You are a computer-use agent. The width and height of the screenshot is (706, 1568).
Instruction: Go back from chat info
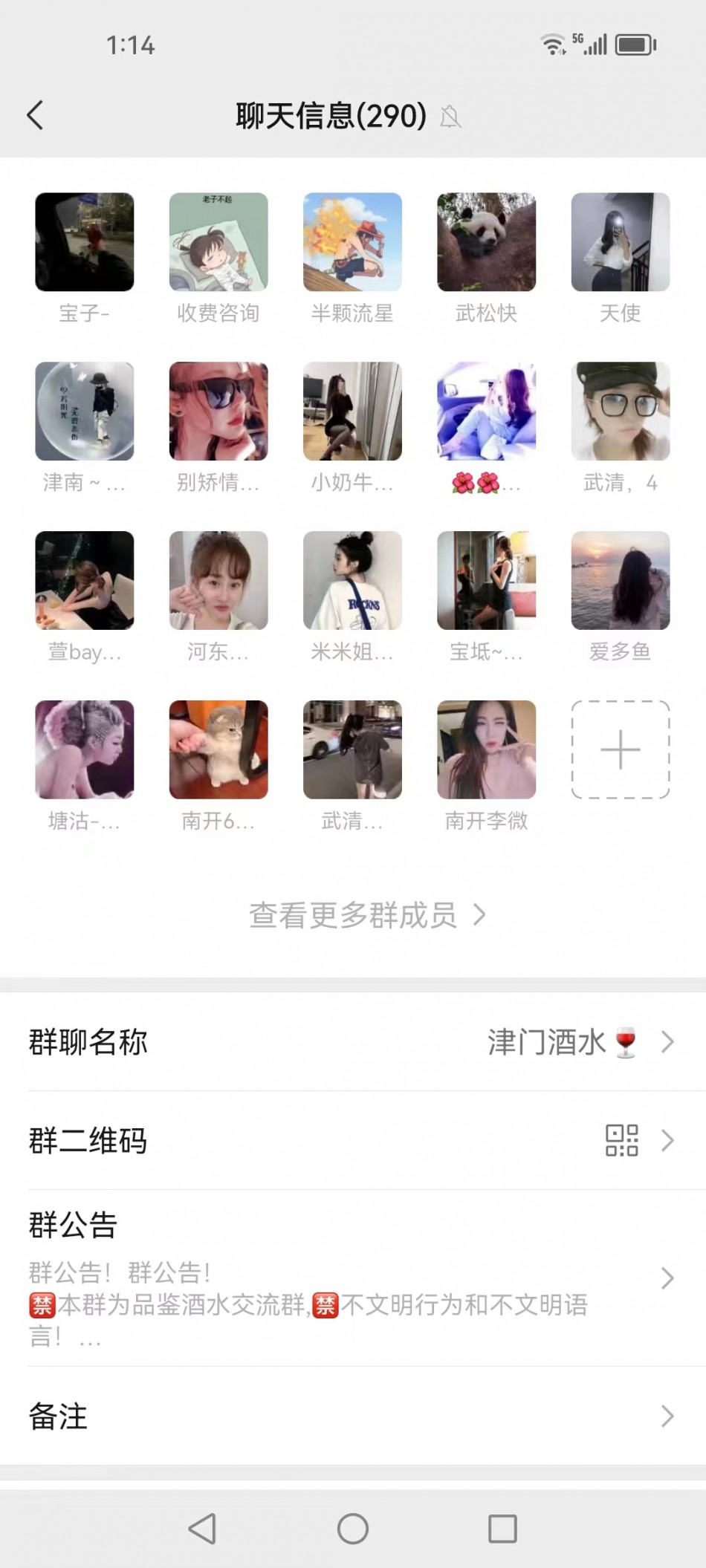pos(35,116)
